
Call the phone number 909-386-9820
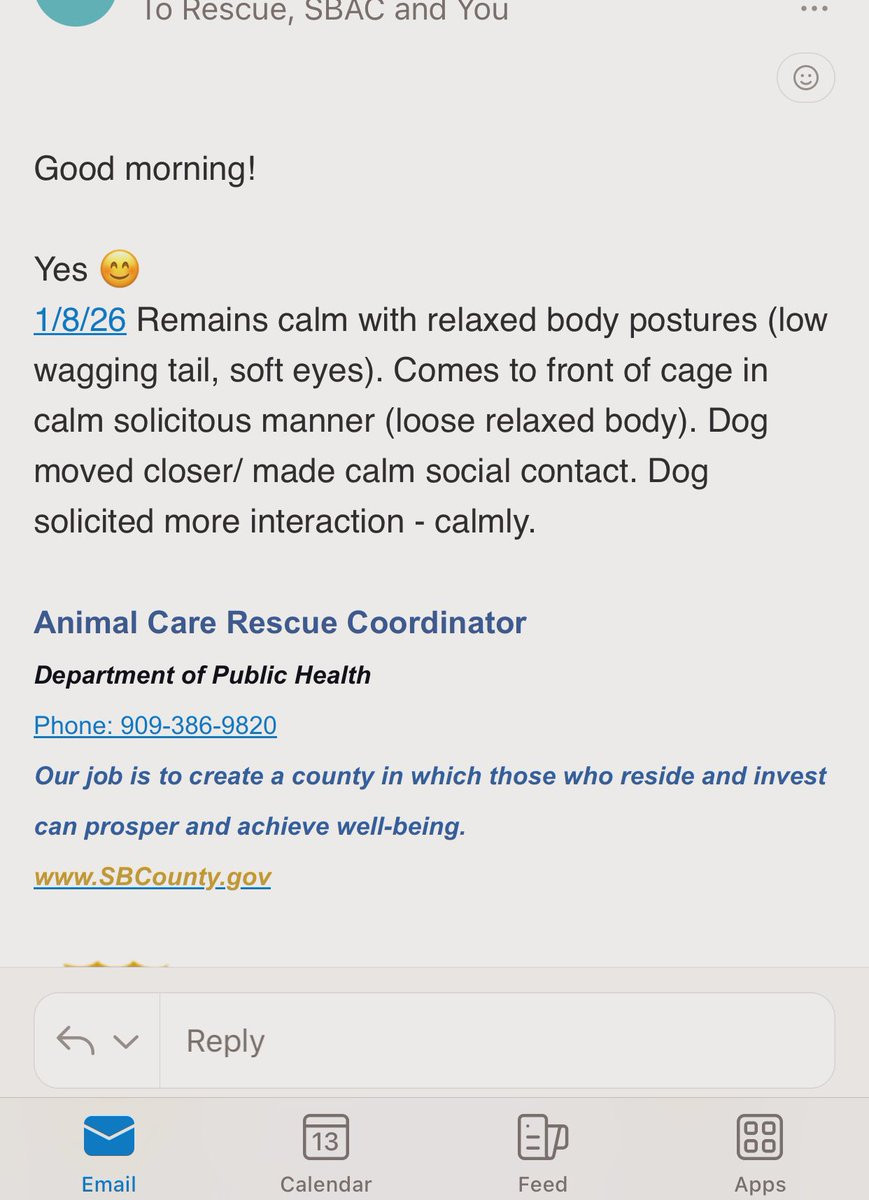(155, 725)
